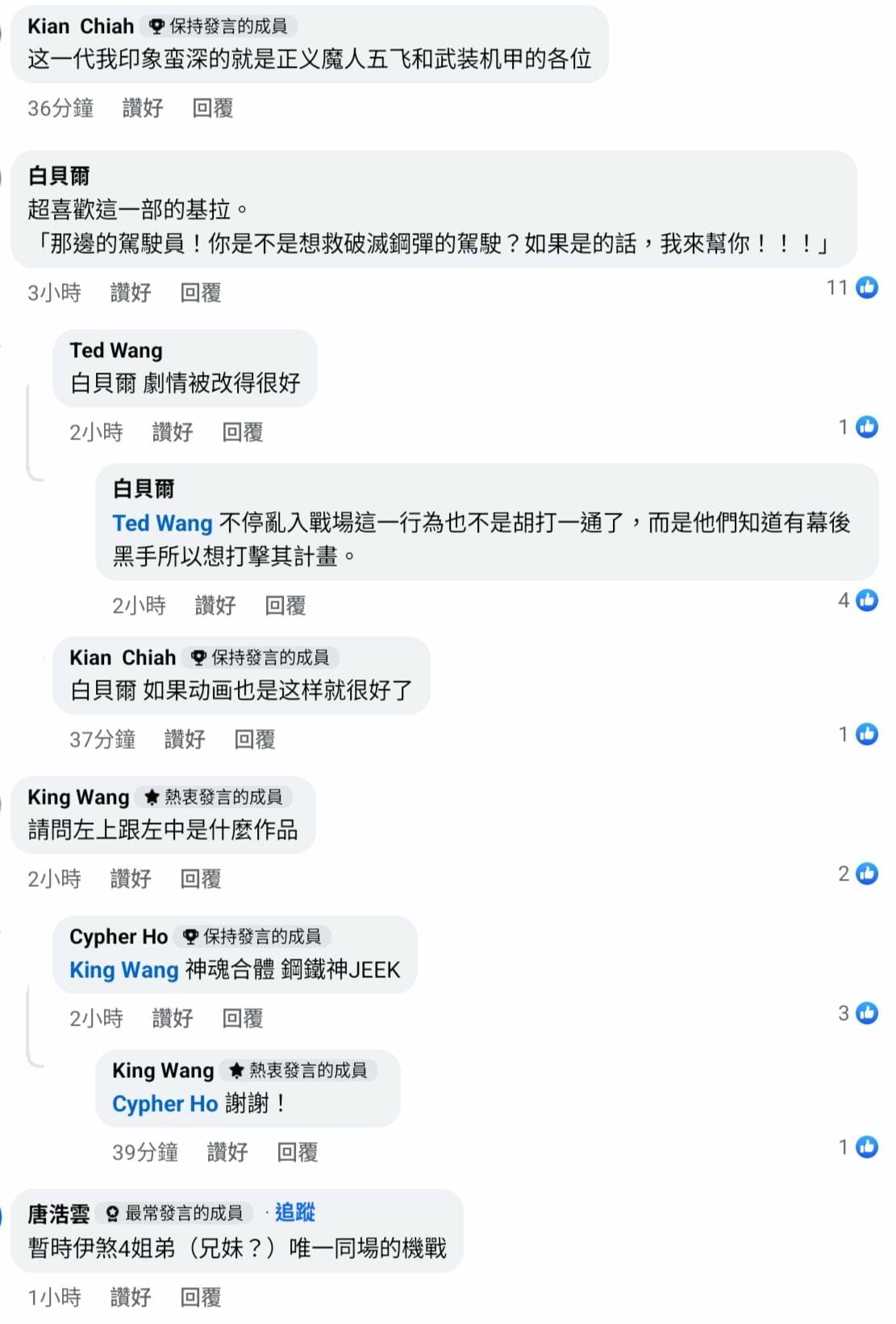Like 唐浩雲's comment about 伊煞4姐弟
The image size is (896, 1324).
click(x=131, y=1297)
